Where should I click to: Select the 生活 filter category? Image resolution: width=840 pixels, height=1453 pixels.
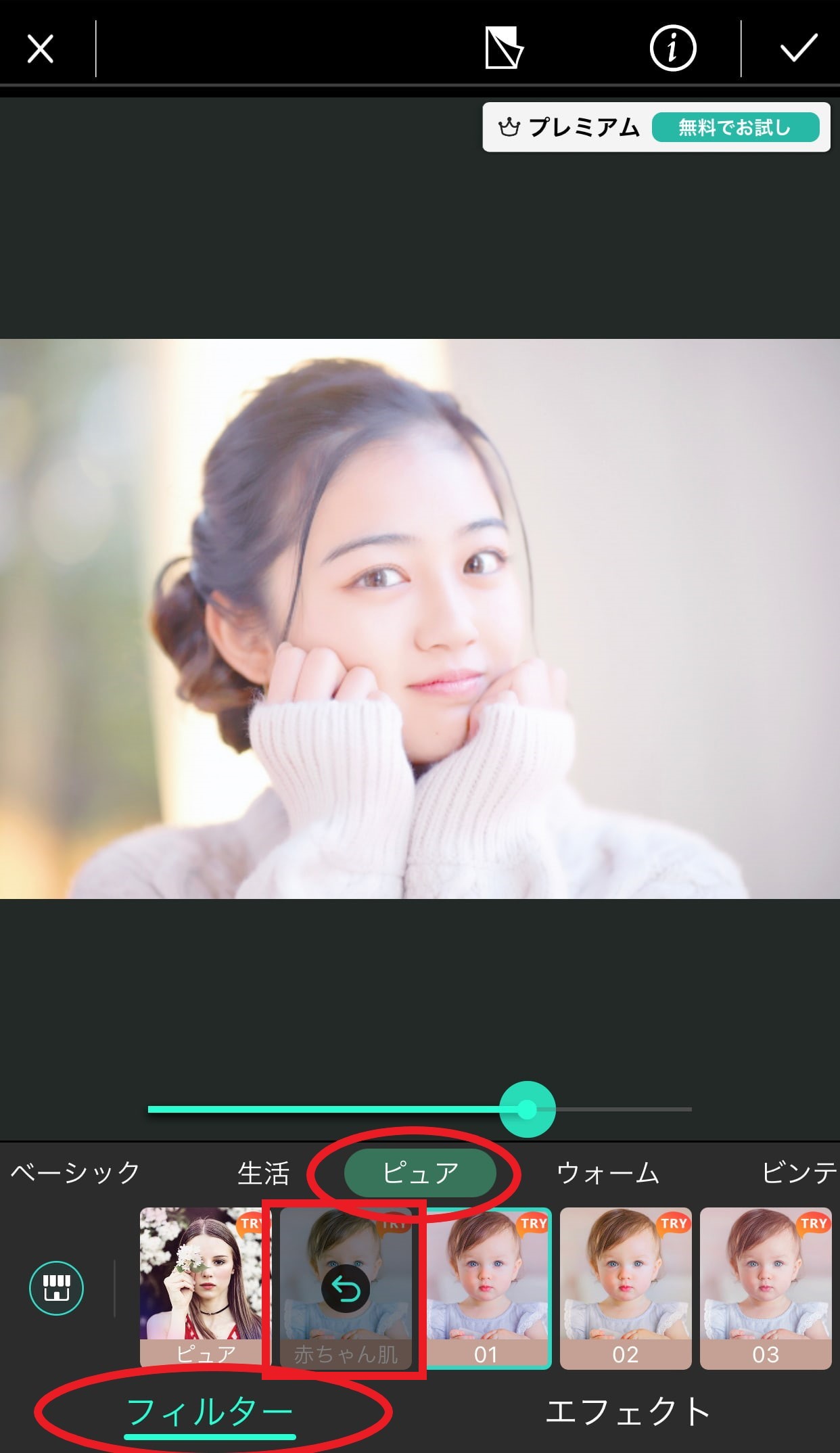click(264, 1172)
